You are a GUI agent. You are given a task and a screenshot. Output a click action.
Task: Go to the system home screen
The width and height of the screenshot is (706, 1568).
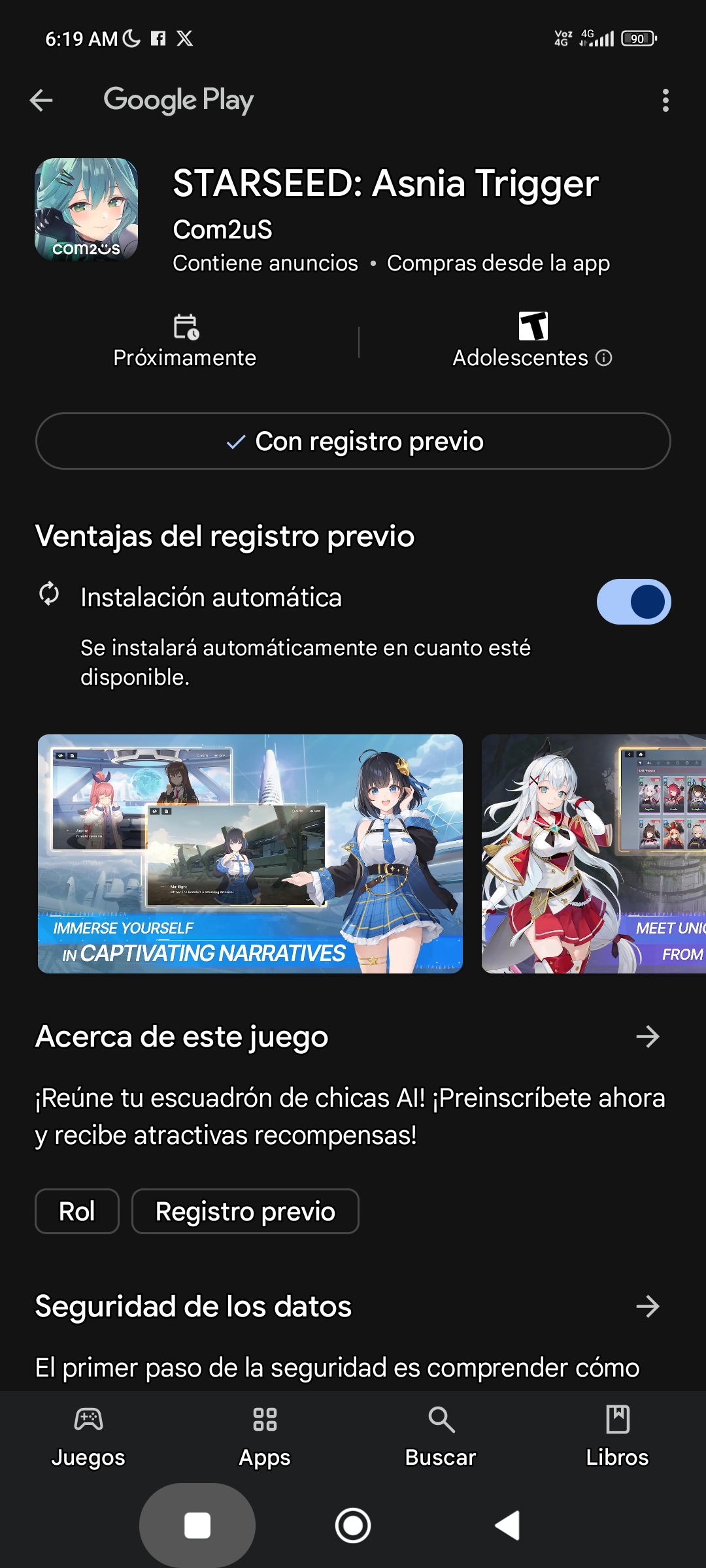click(x=353, y=1526)
